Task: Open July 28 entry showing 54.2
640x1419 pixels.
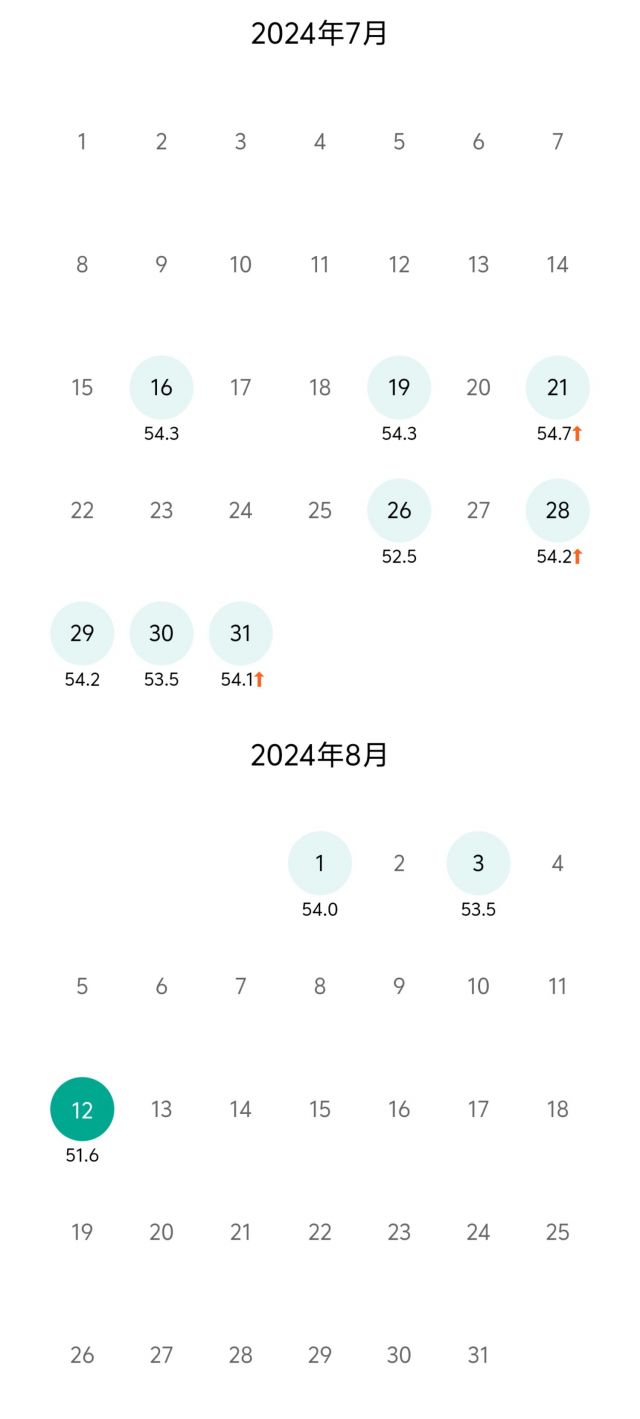Action: (557, 511)
